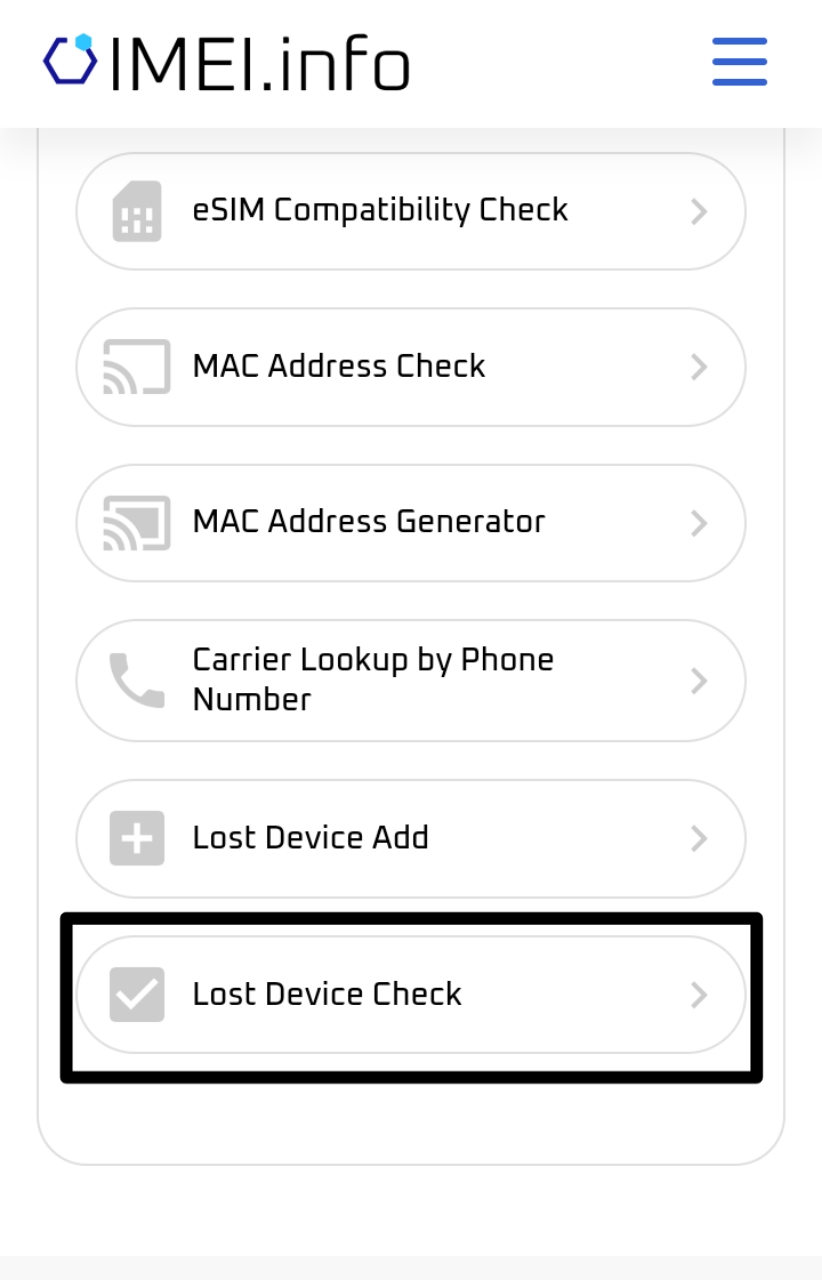Select MAC Address Check
Image resolution: width=822 pixels, height=1280 pixels.
pos(410,367)
